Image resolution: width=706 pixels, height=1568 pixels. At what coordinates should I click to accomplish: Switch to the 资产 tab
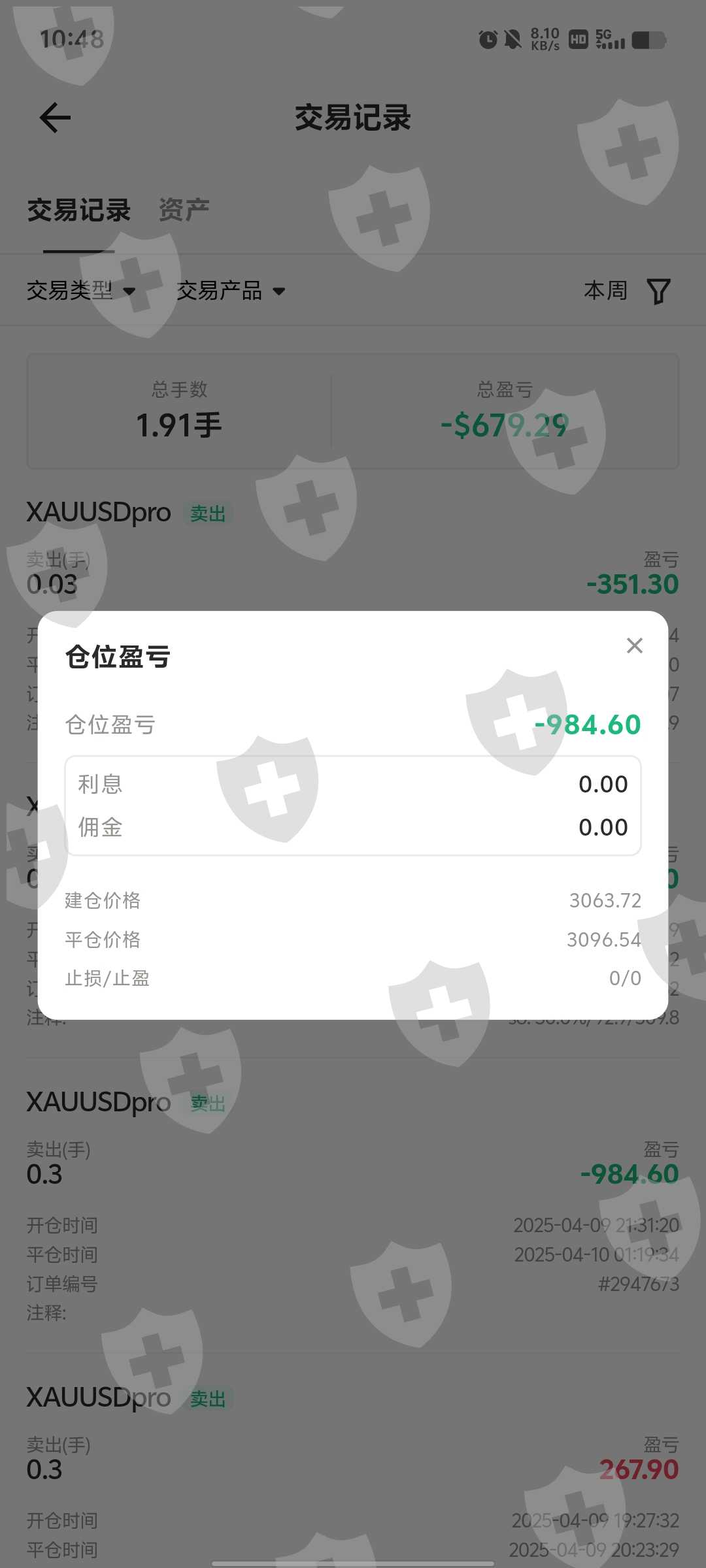(184, 210)
